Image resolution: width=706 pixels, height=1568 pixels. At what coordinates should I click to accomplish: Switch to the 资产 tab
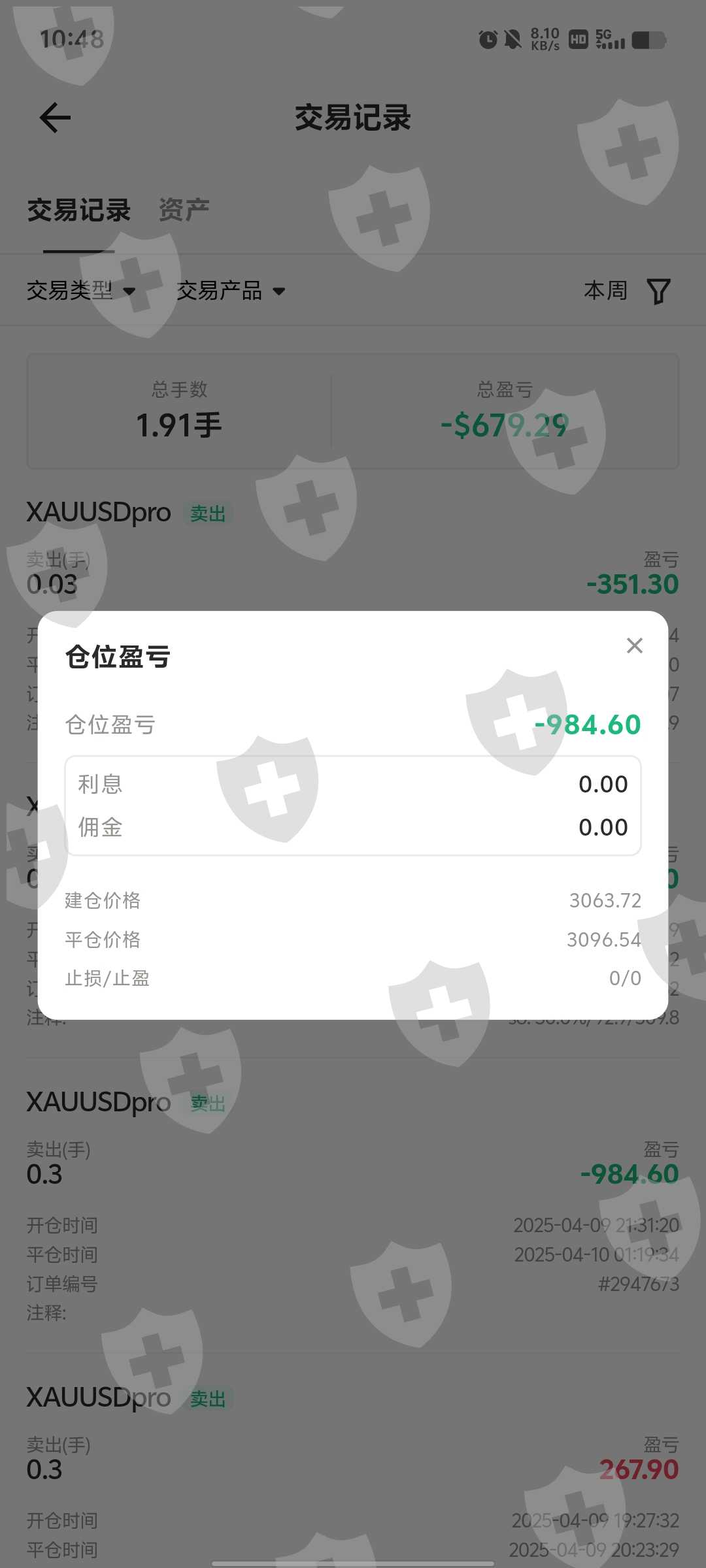(184, 210)
